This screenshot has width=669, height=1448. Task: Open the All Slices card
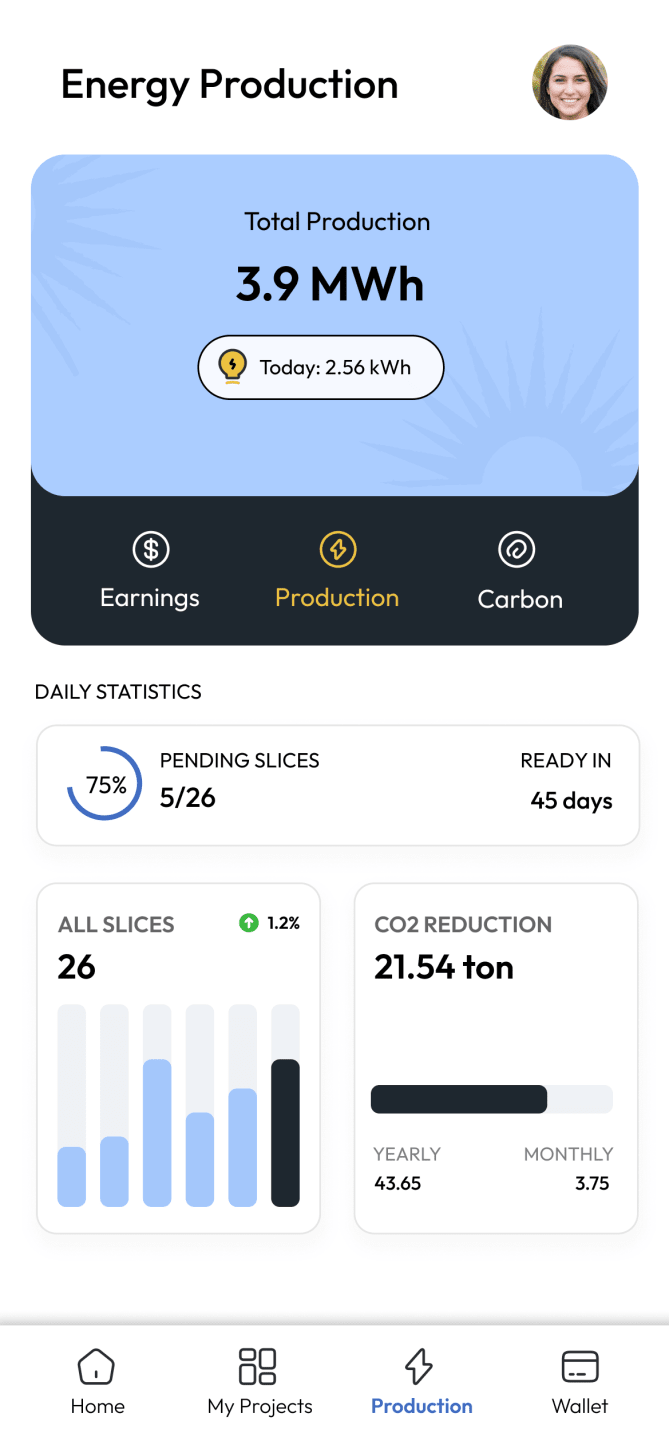tap(178, 1058)
